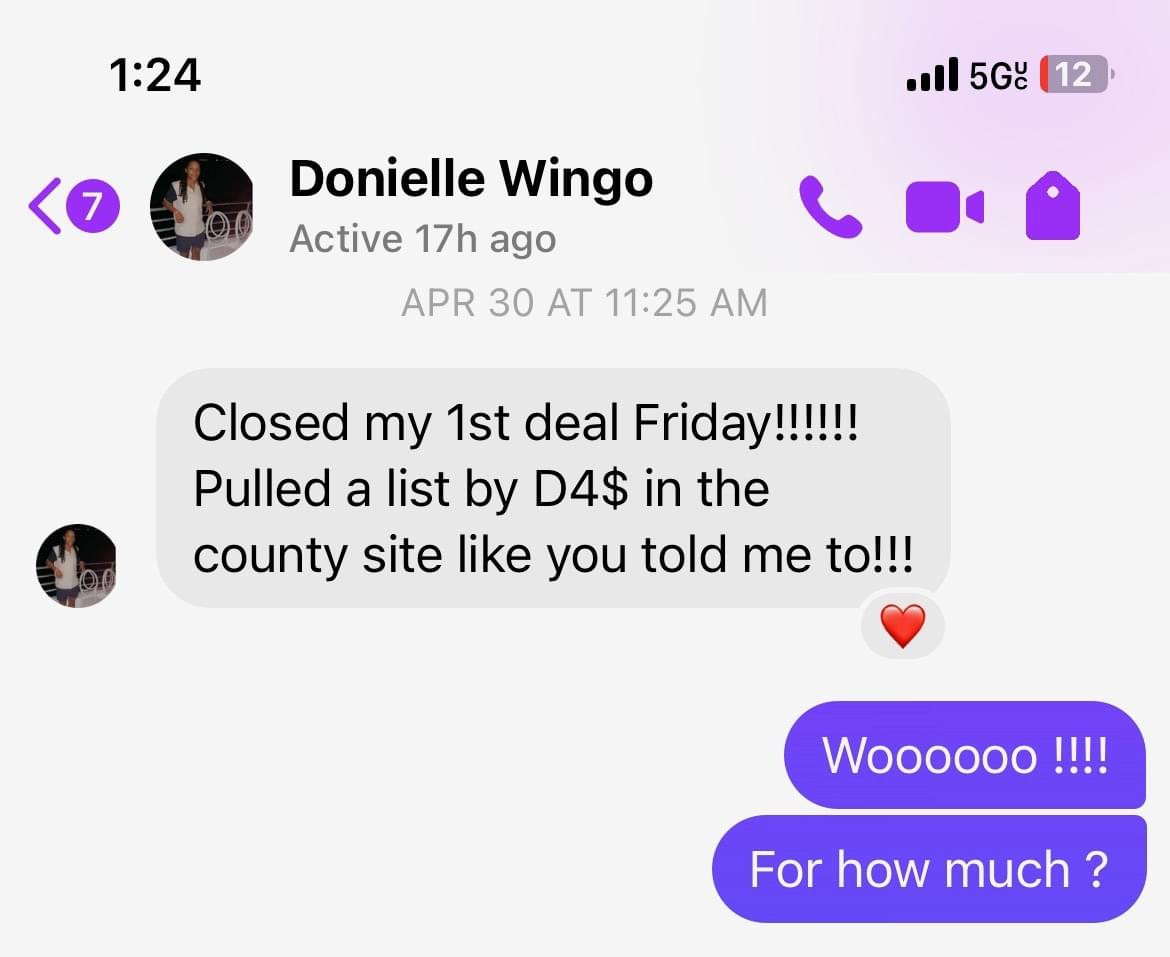Open Donielle's header profile picture
This screenshot has width=1170, height=957.
(x=201, y=207)
